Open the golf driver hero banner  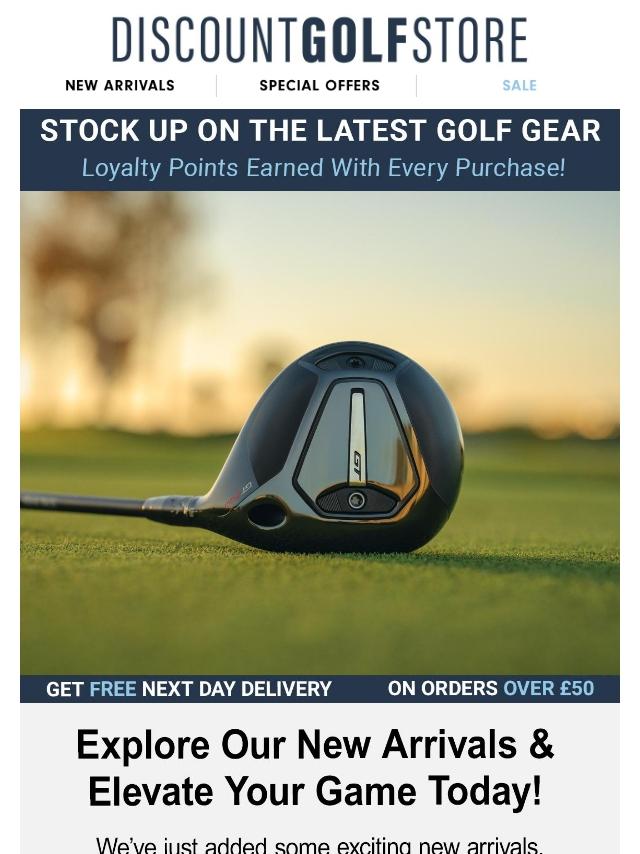(320, 432)
